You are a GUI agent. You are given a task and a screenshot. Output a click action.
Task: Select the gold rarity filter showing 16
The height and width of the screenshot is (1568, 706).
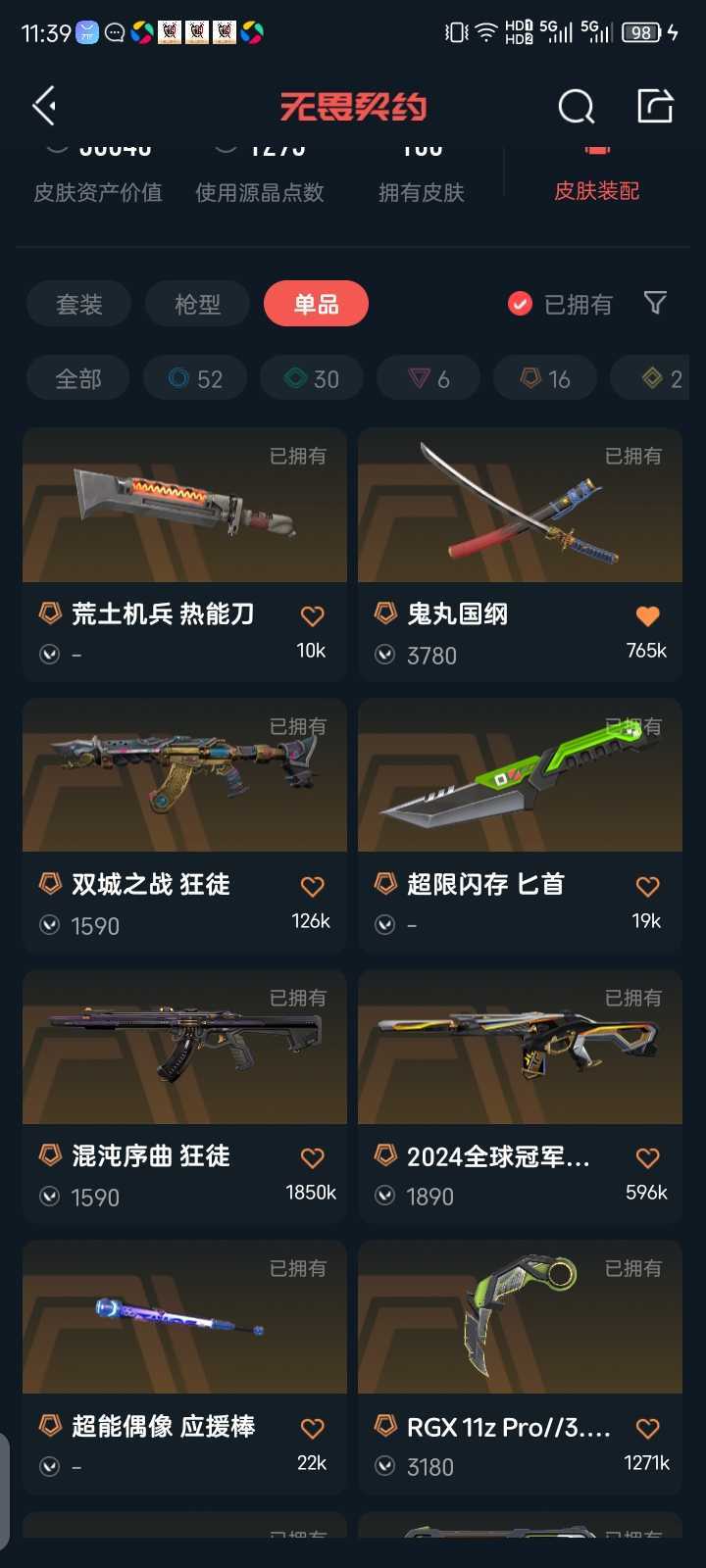coord(545,377)
